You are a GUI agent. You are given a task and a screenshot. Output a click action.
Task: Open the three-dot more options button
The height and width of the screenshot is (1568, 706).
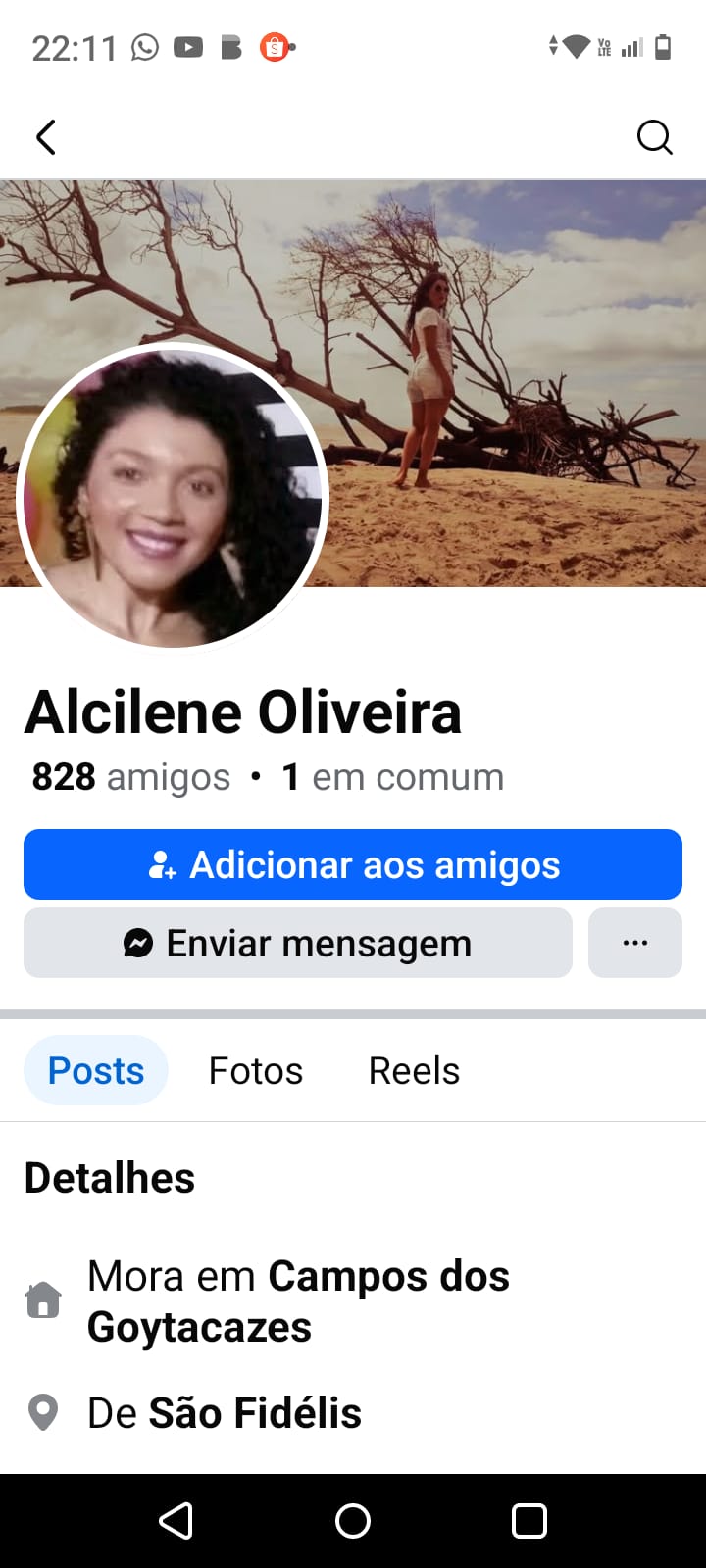click(x=634, y=943)
